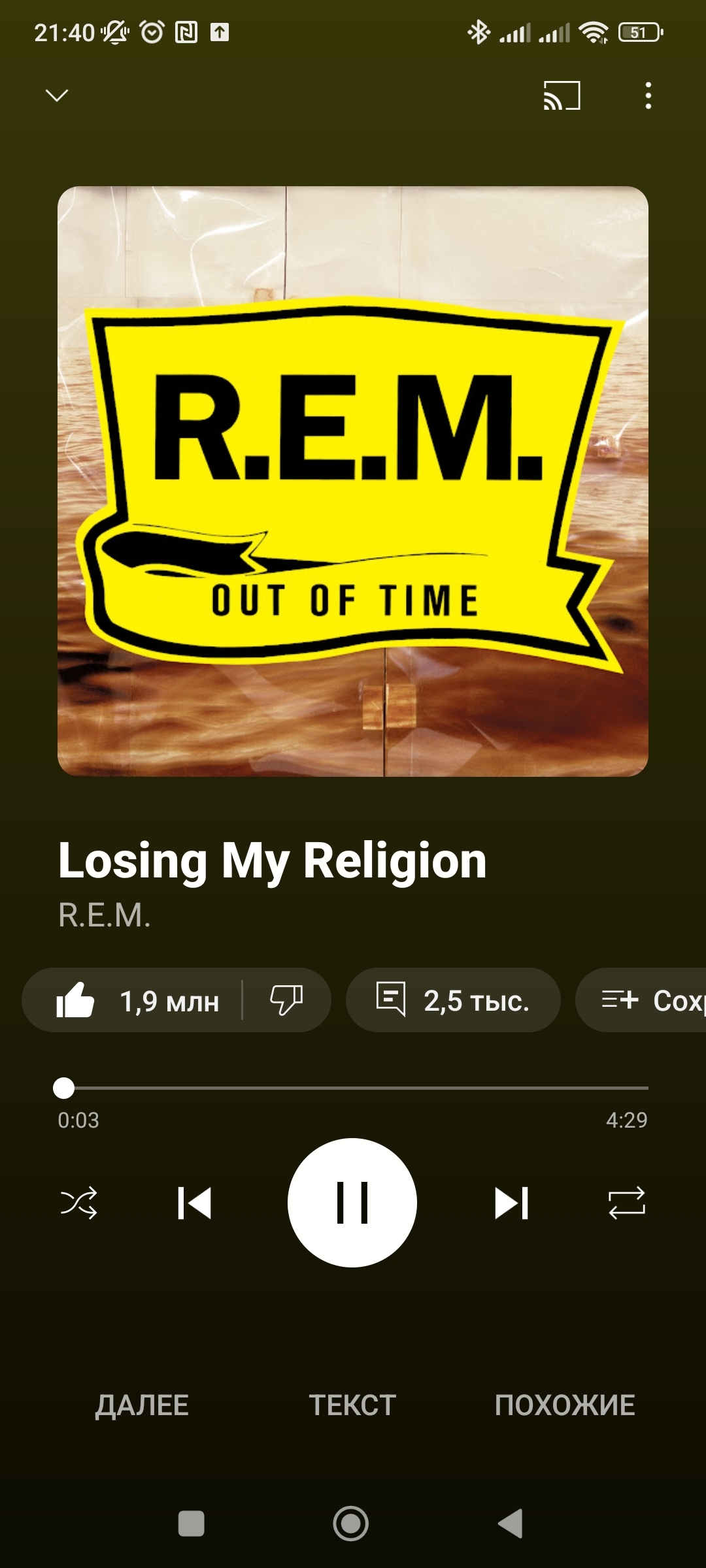Skip to the next track
This screenshot has height=1568, width=706.
511,1203
